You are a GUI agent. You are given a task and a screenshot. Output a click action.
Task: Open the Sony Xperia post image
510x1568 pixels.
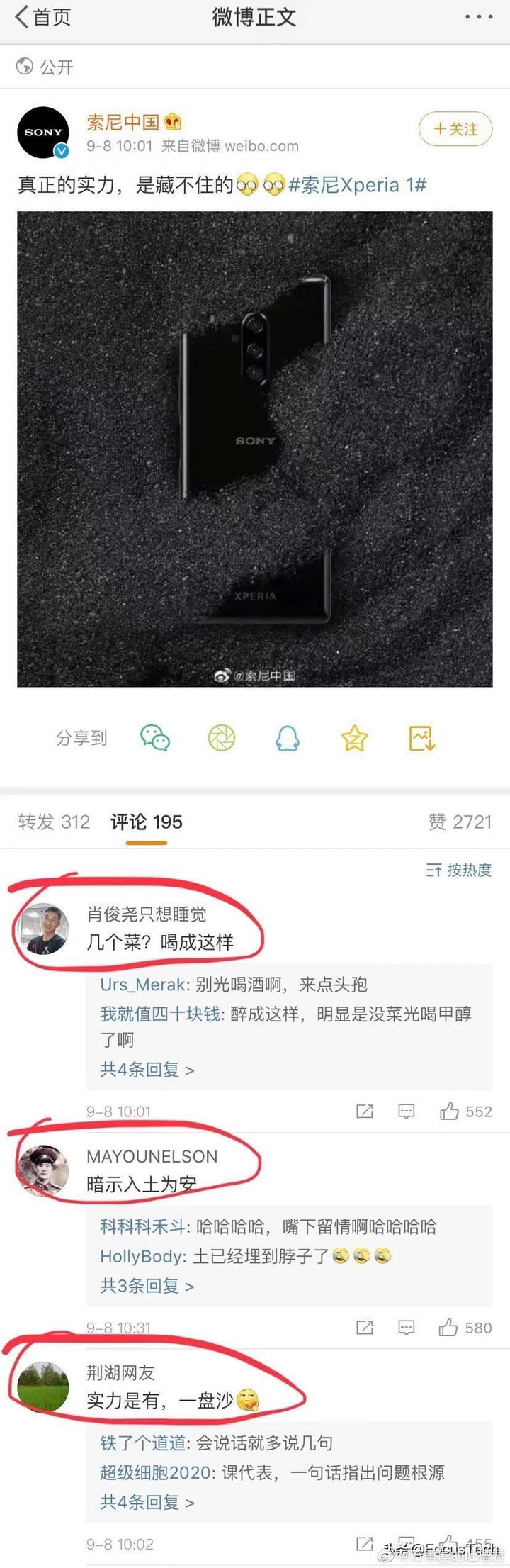[255, 449]
